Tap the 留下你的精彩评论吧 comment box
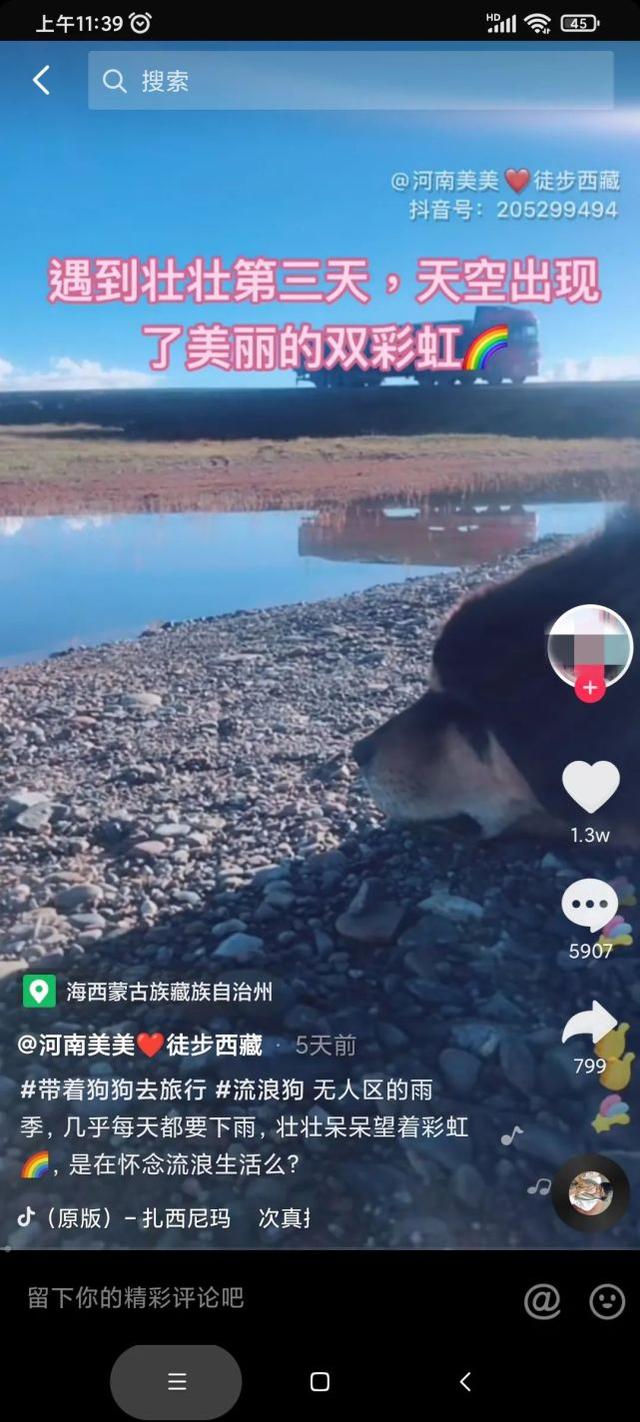Screen dimensions: 640x1422 pyautogui.click(x=240, y=1298)
